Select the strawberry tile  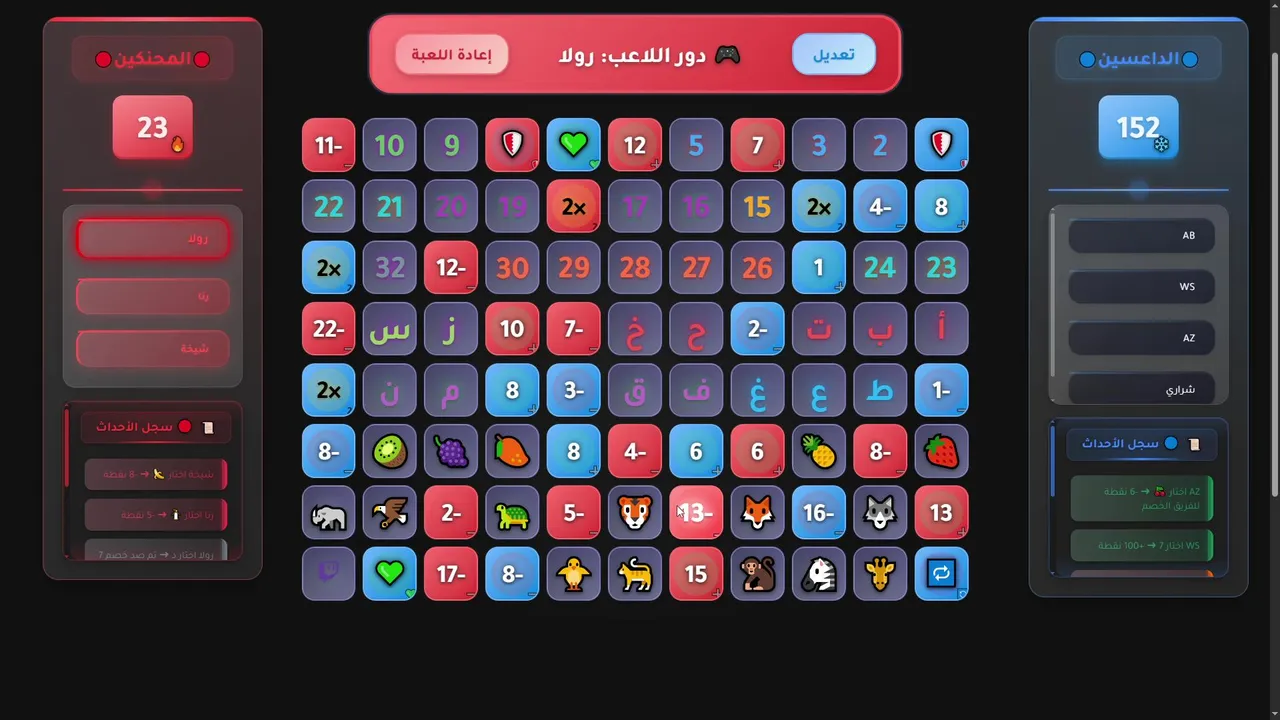(941, 451)
